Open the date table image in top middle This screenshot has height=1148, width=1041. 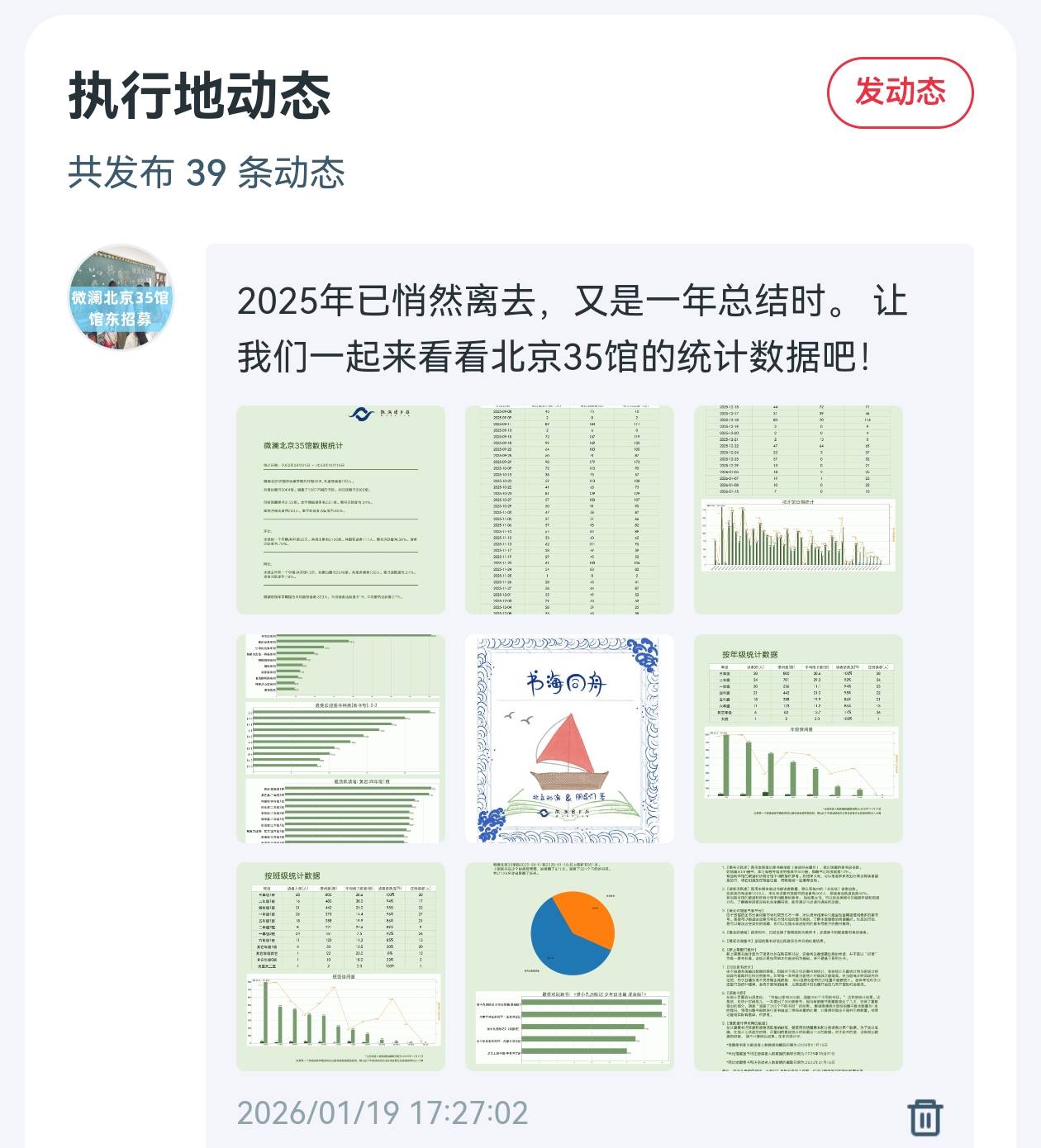coord(569,510)
